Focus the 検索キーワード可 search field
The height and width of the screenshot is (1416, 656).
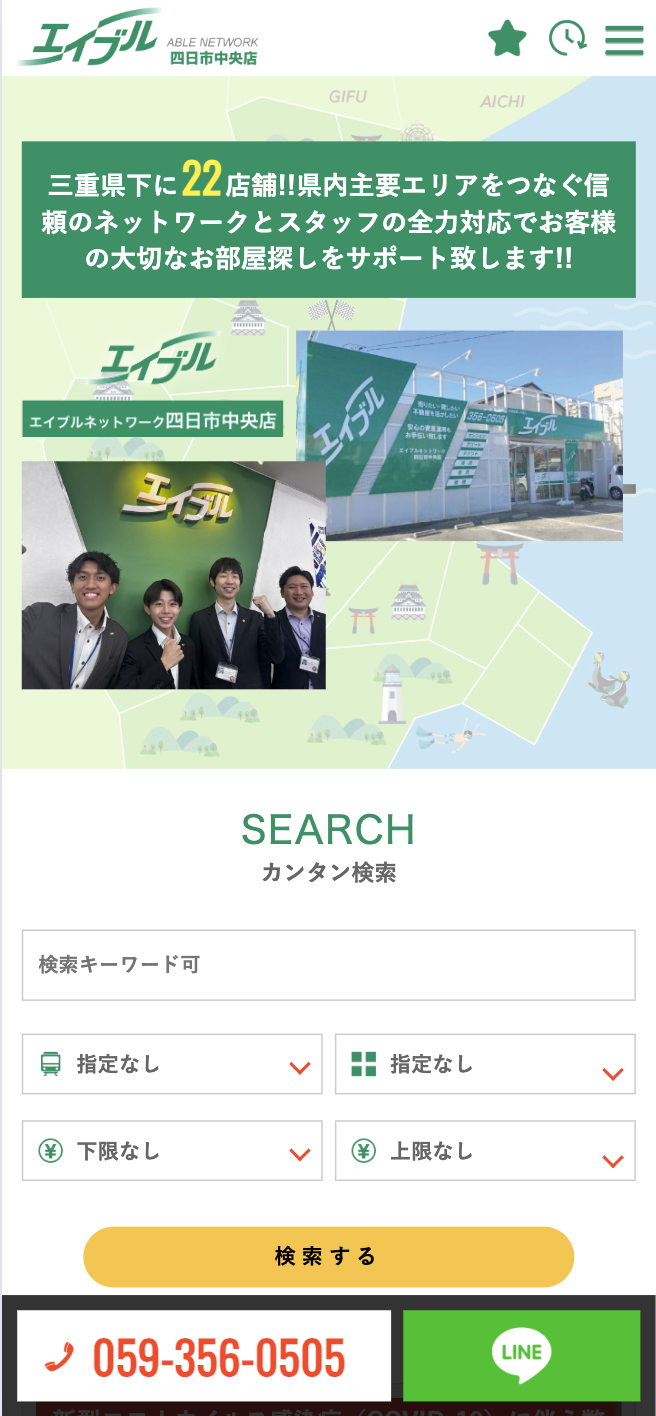(328, 965)
